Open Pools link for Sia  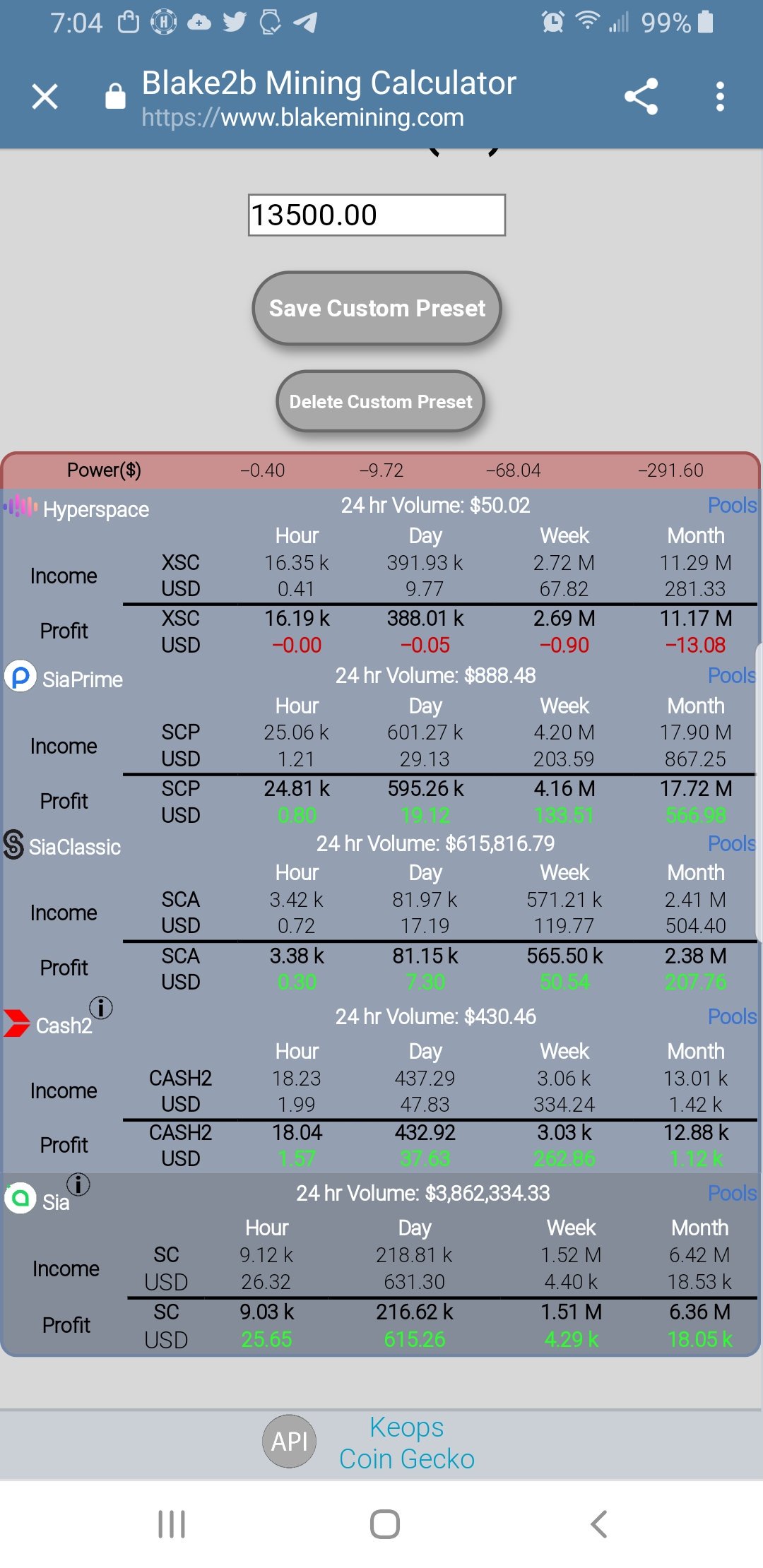point(732,1193)
